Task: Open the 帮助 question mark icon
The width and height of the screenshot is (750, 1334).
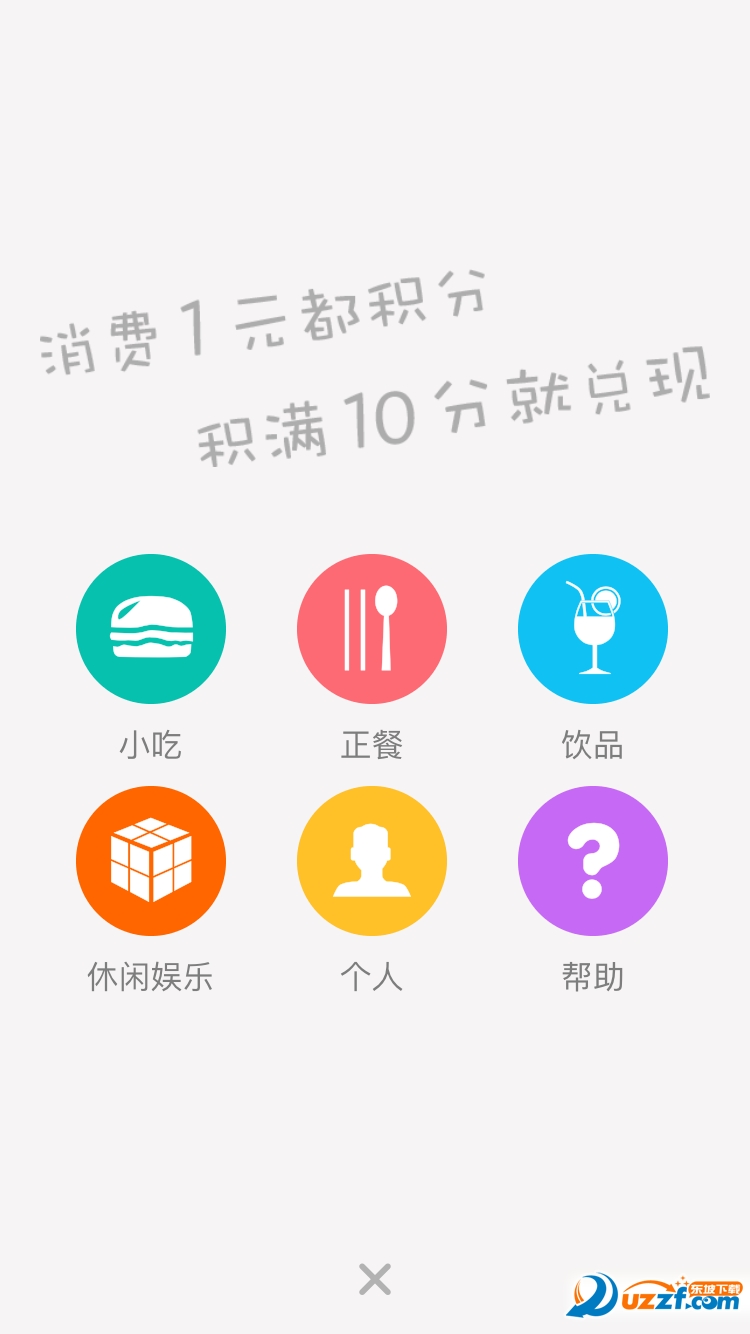Action: click(593, 861)
